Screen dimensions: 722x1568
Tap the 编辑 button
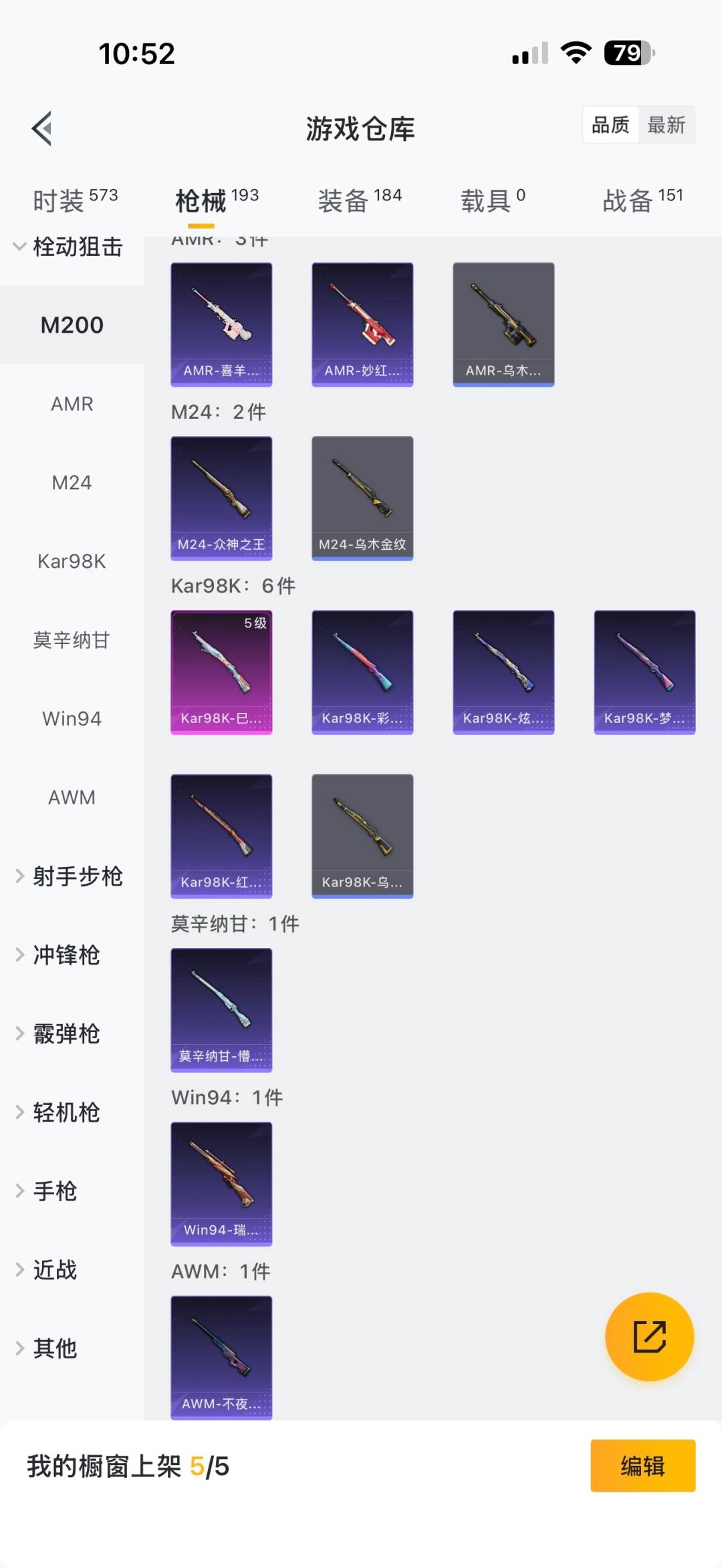click(x=642, y=1466)
